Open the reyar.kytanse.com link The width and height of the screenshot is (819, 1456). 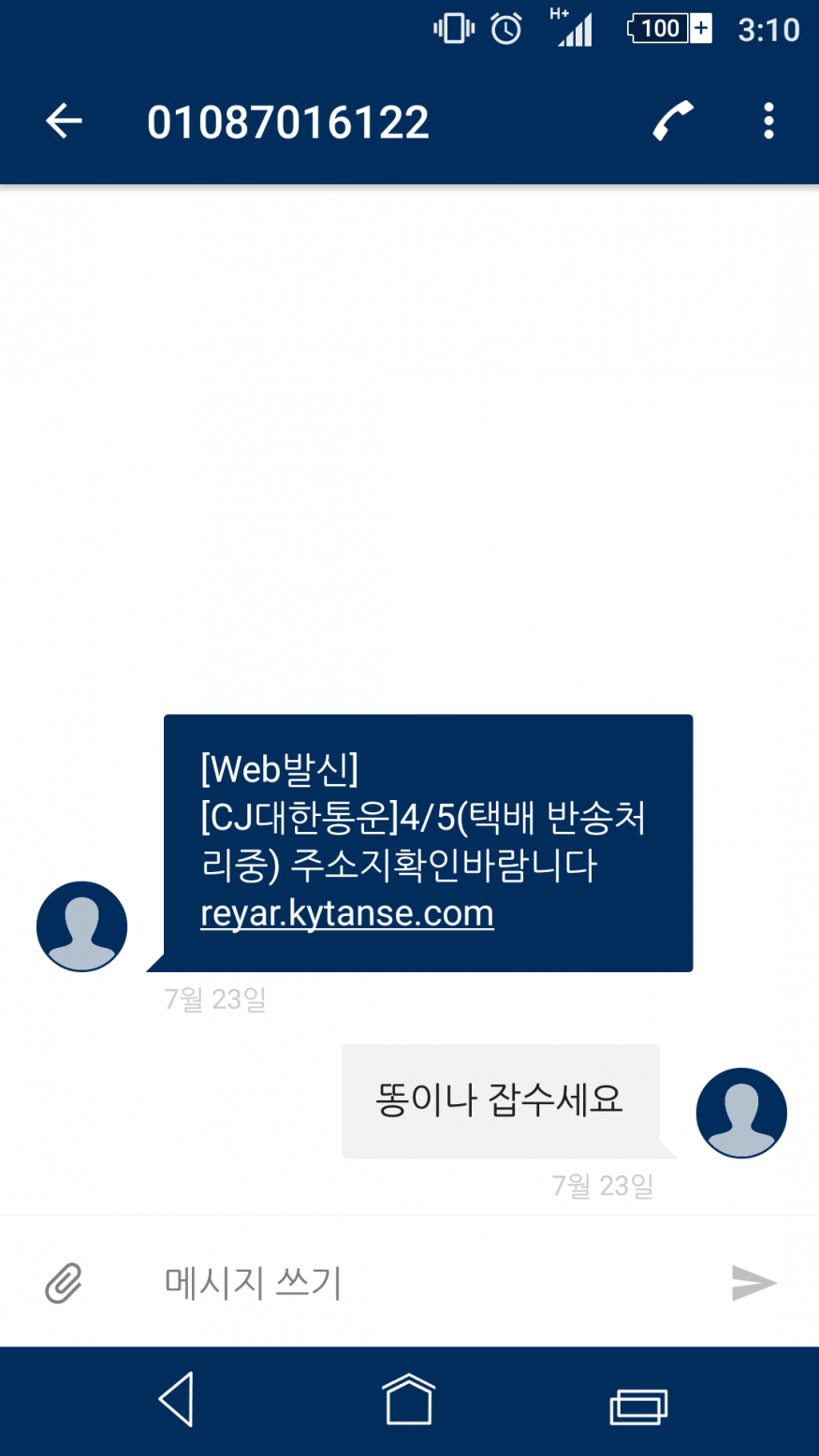coord(346,913)
